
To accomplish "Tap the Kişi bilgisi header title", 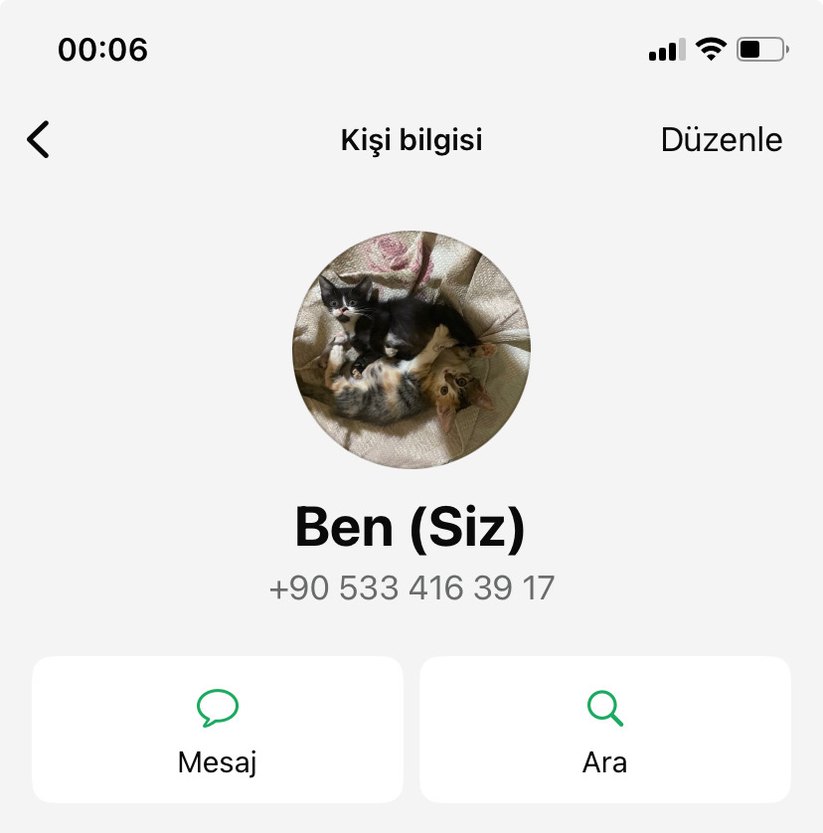I will tap(411, 140).
